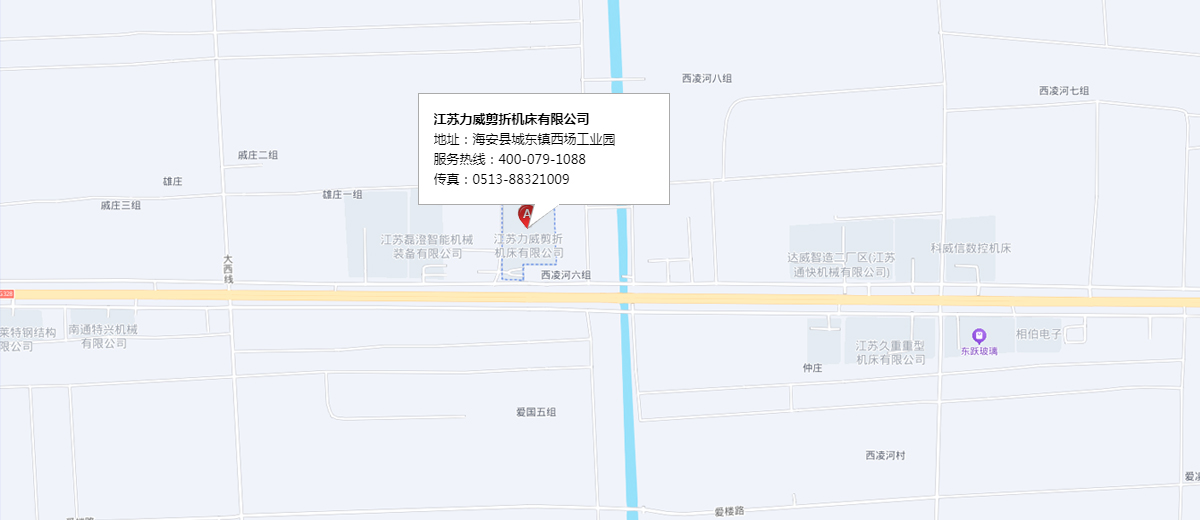Select the purple 东跃玻璃 shop pin

[979, 336]
